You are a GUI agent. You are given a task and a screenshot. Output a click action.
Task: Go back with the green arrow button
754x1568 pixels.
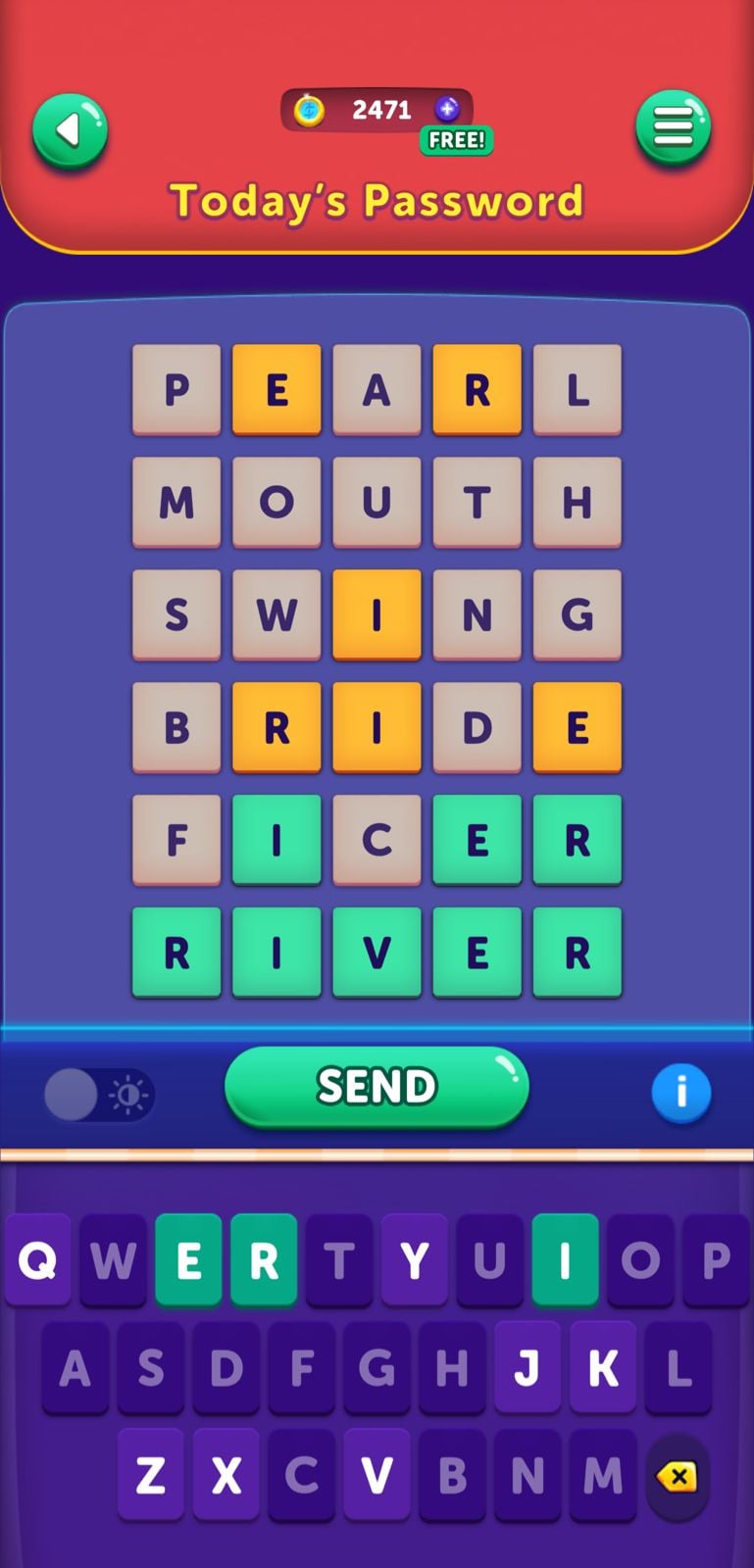70,130
